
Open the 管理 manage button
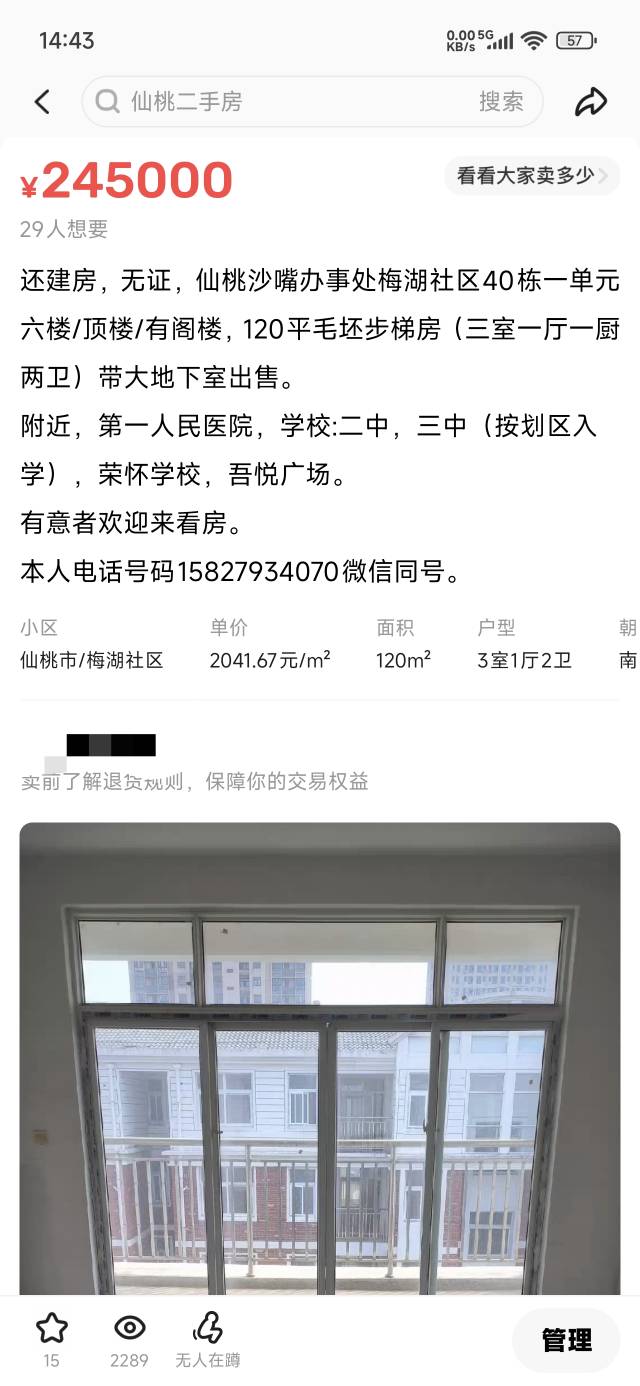[x=566, y=1340]
